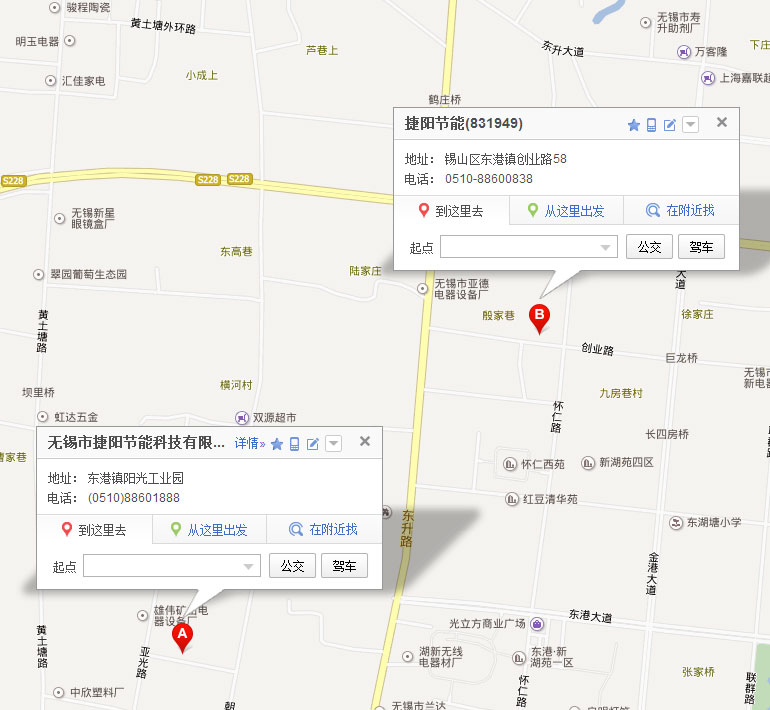770x710 pixels.
Task: Tap 公交 button in 无锡市捷阳节能科技有限 popup
Action: click(x=292, y=566)
